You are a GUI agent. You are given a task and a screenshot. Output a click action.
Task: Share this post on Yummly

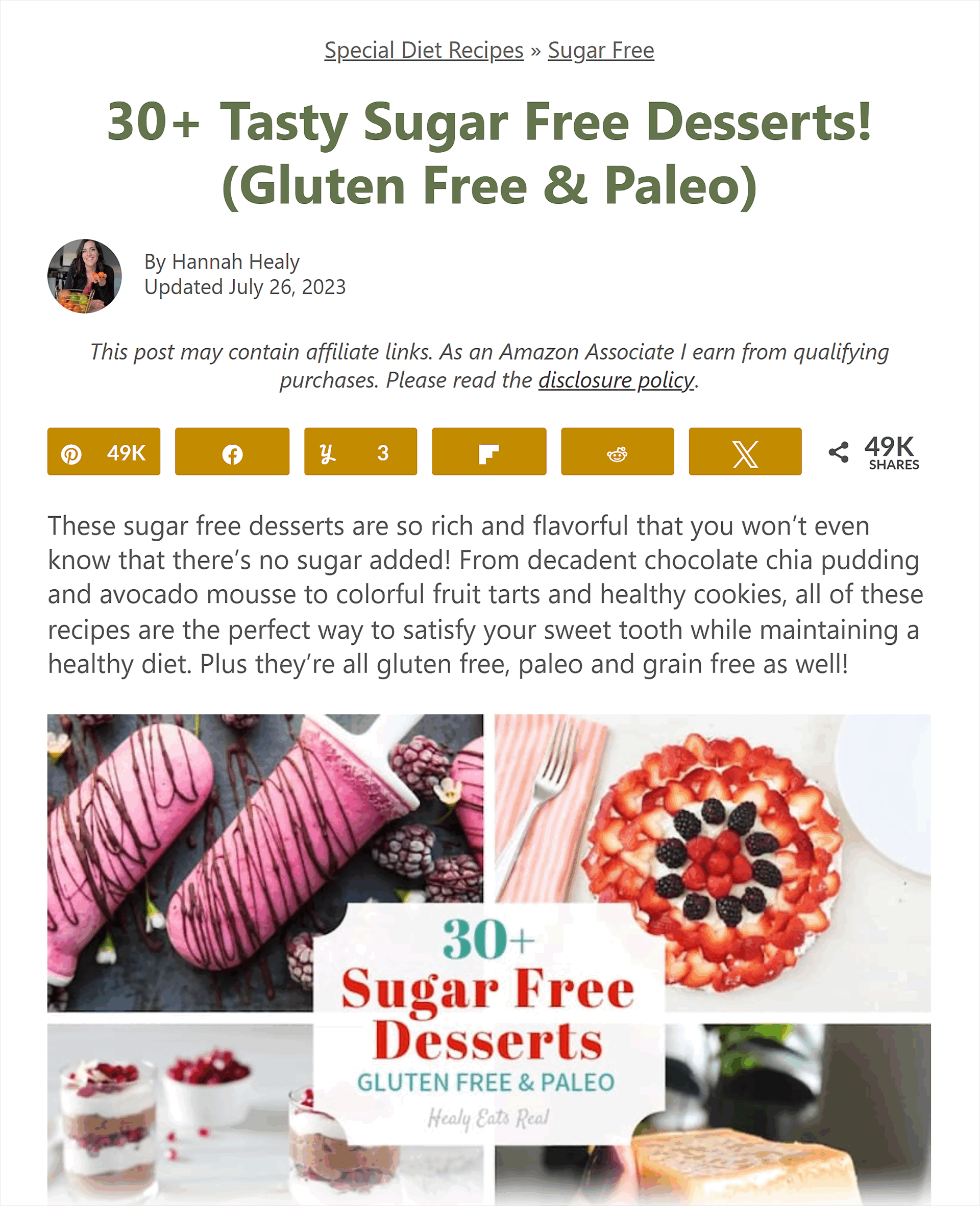click(360, 452)
